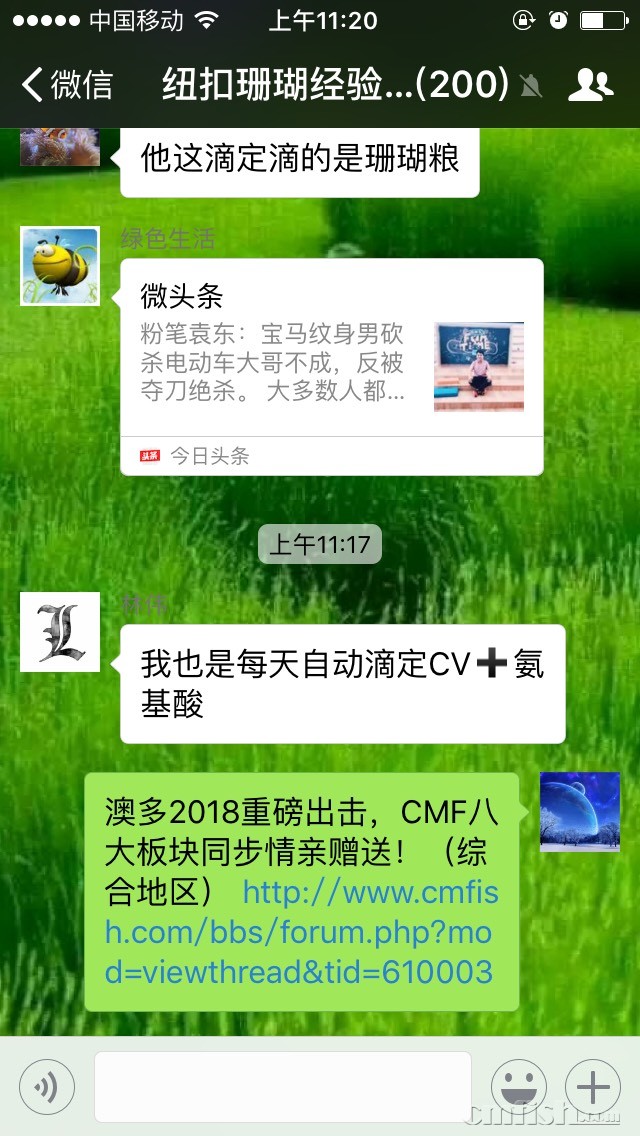The width and height of the screenshot is (640, 1136).
Task: Tap 绿色生活's bee avatar
Action: point(60,266)
